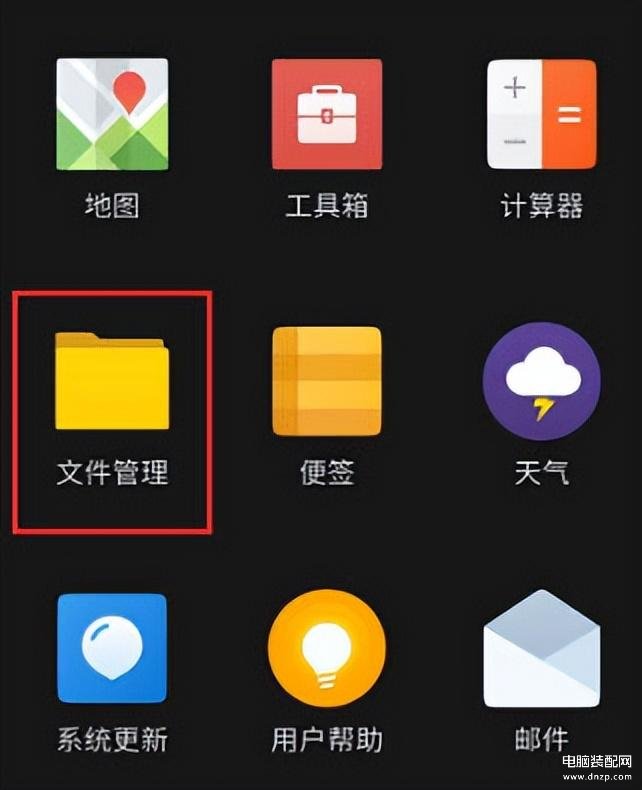Image resolution: width=642 pixels, height=790 pixels.
Task: Launch the 工具箱 toolbox app
Action: click(327, 114)
